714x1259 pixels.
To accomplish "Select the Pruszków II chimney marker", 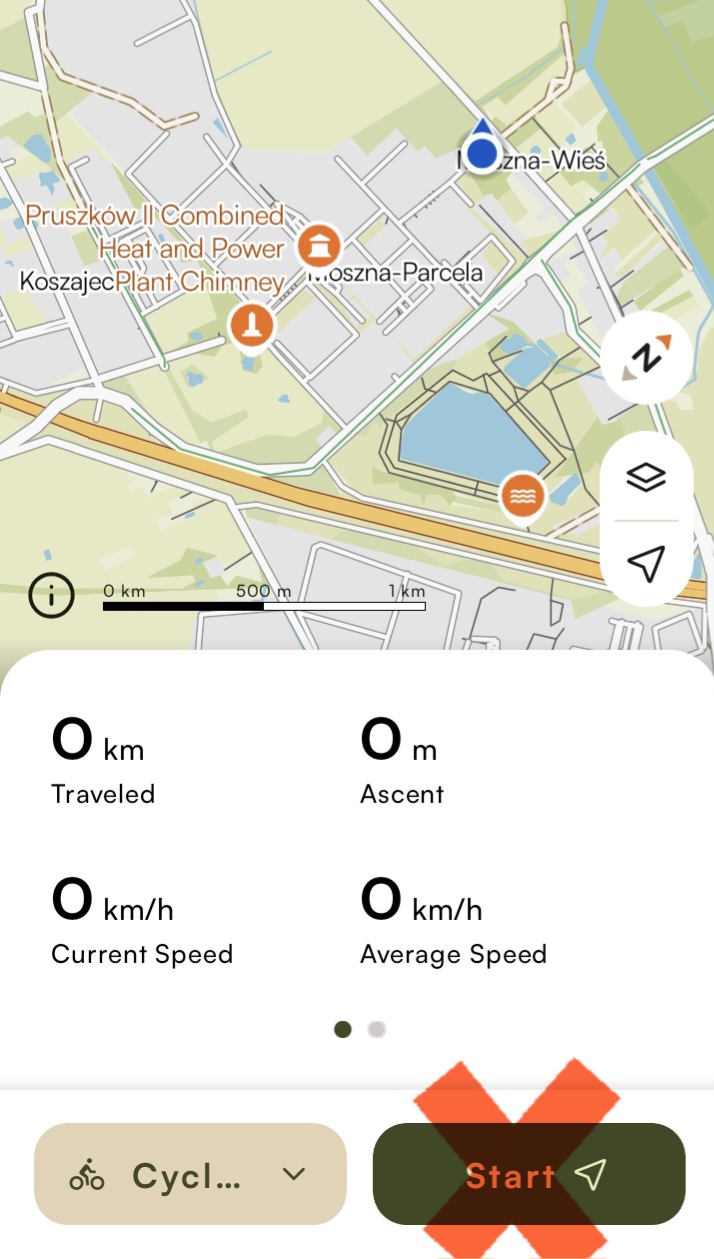I will [251, 325].
